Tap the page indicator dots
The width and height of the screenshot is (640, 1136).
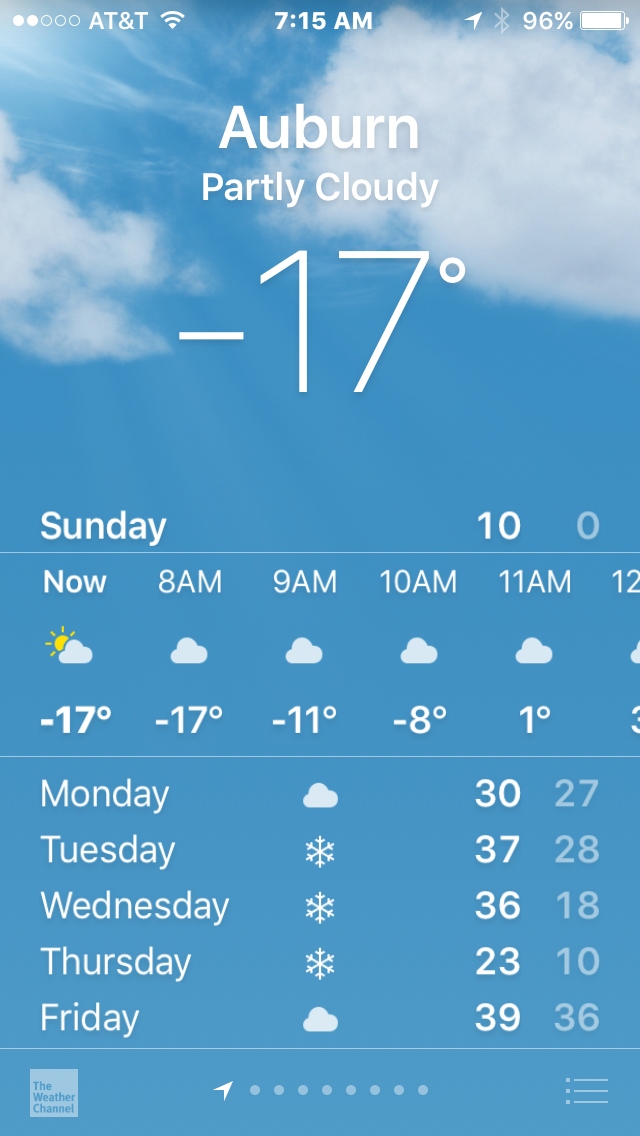pyautogui.click(x=320, y=1090)
